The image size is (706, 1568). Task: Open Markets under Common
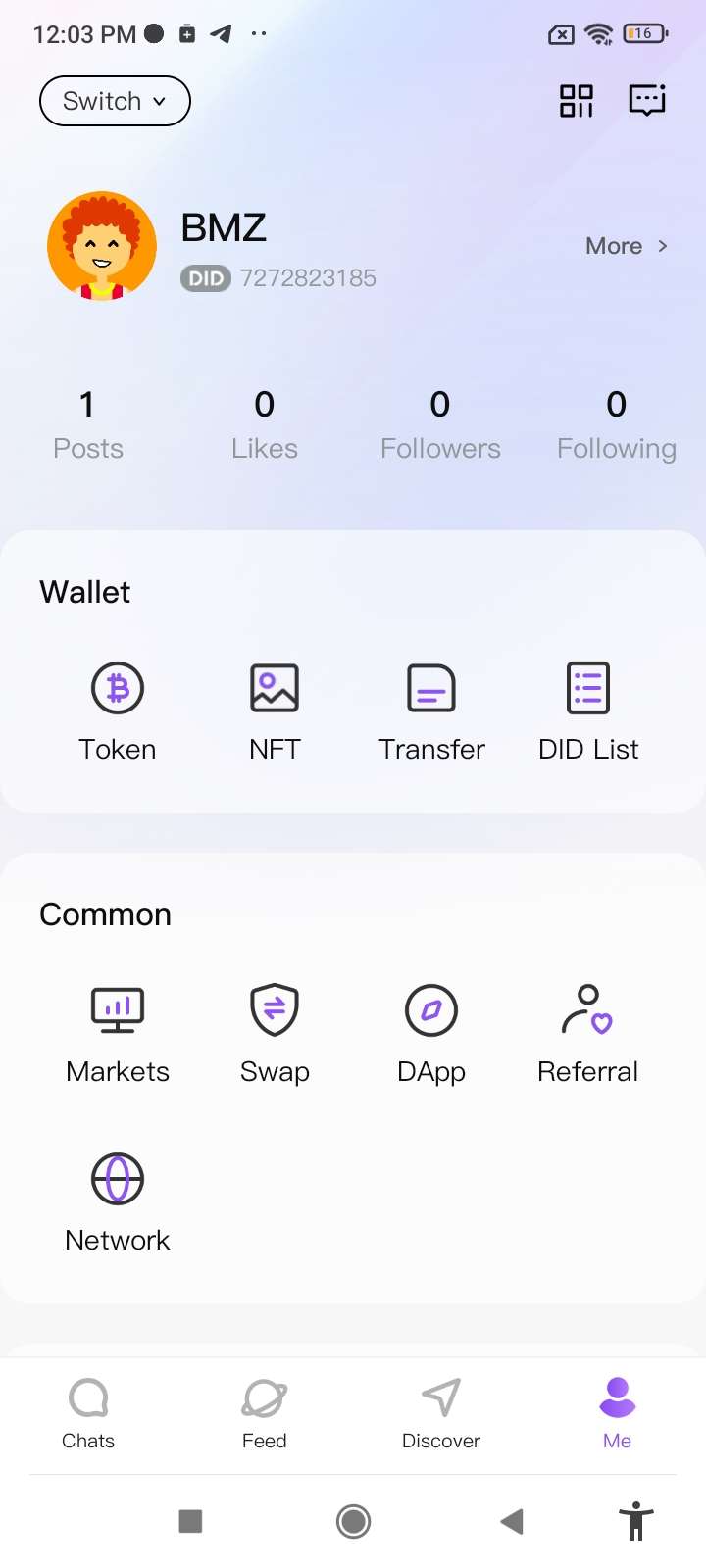pyautogui.click(x=118, y=1033)
